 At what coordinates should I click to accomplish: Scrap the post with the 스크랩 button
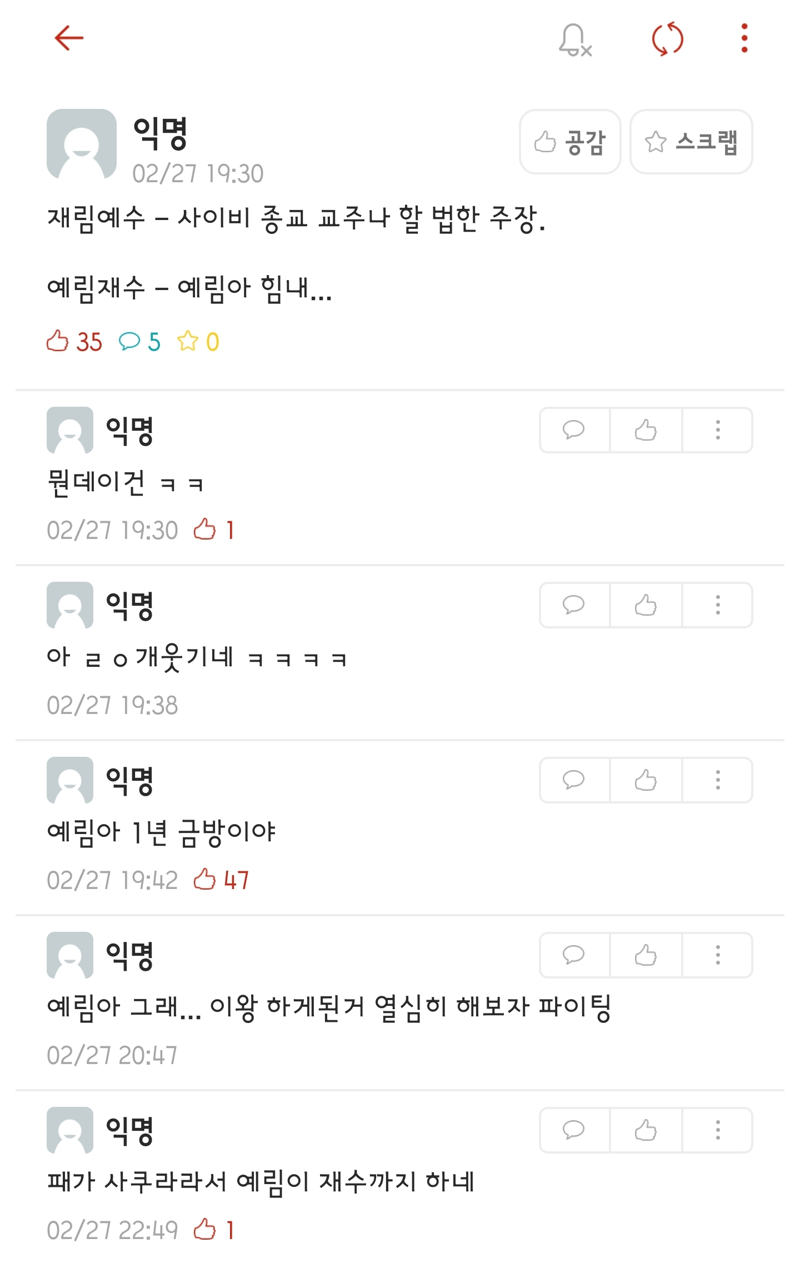(x=691, y=142)
